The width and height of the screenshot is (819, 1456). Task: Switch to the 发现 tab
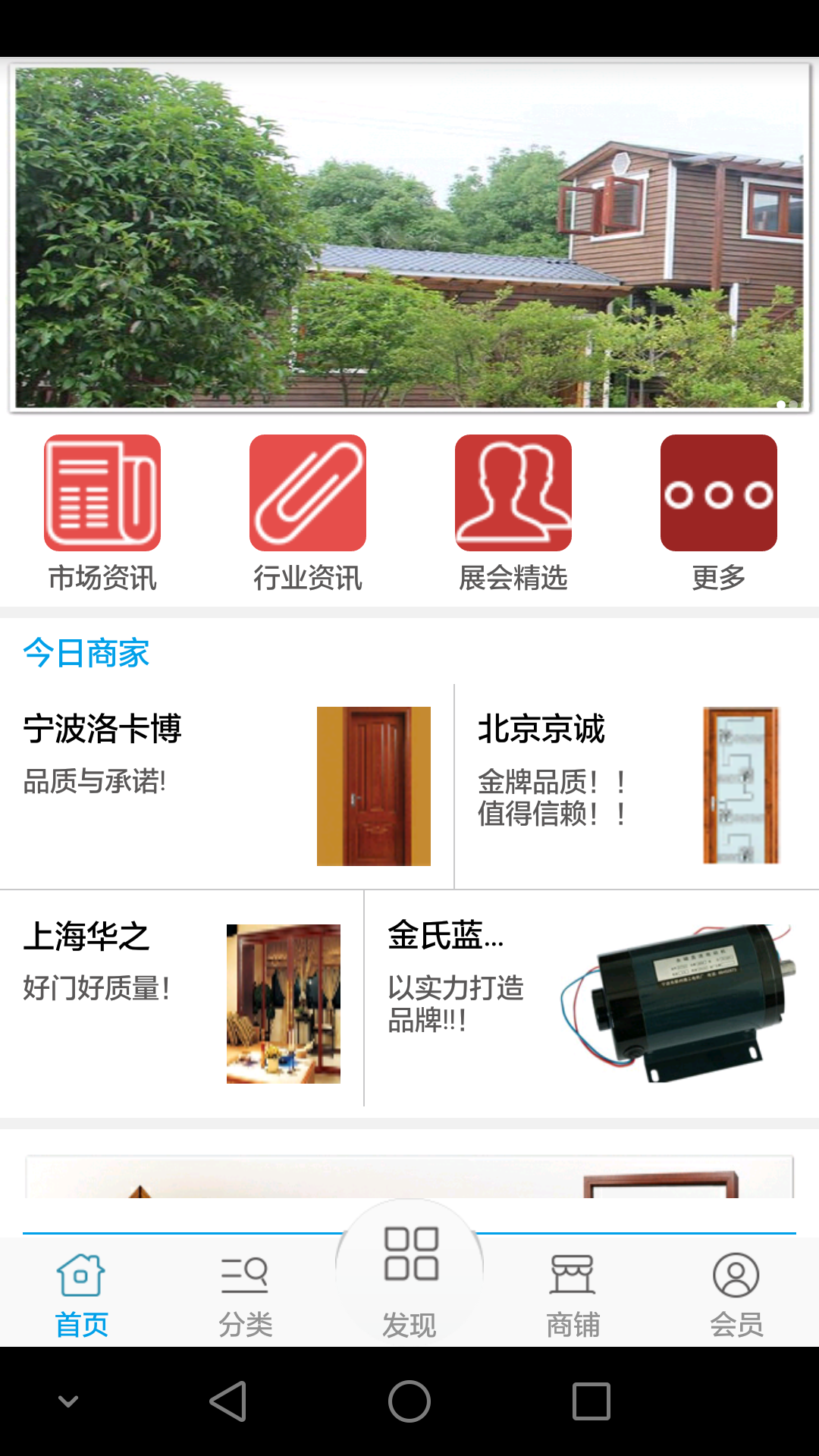[409, 1282]
